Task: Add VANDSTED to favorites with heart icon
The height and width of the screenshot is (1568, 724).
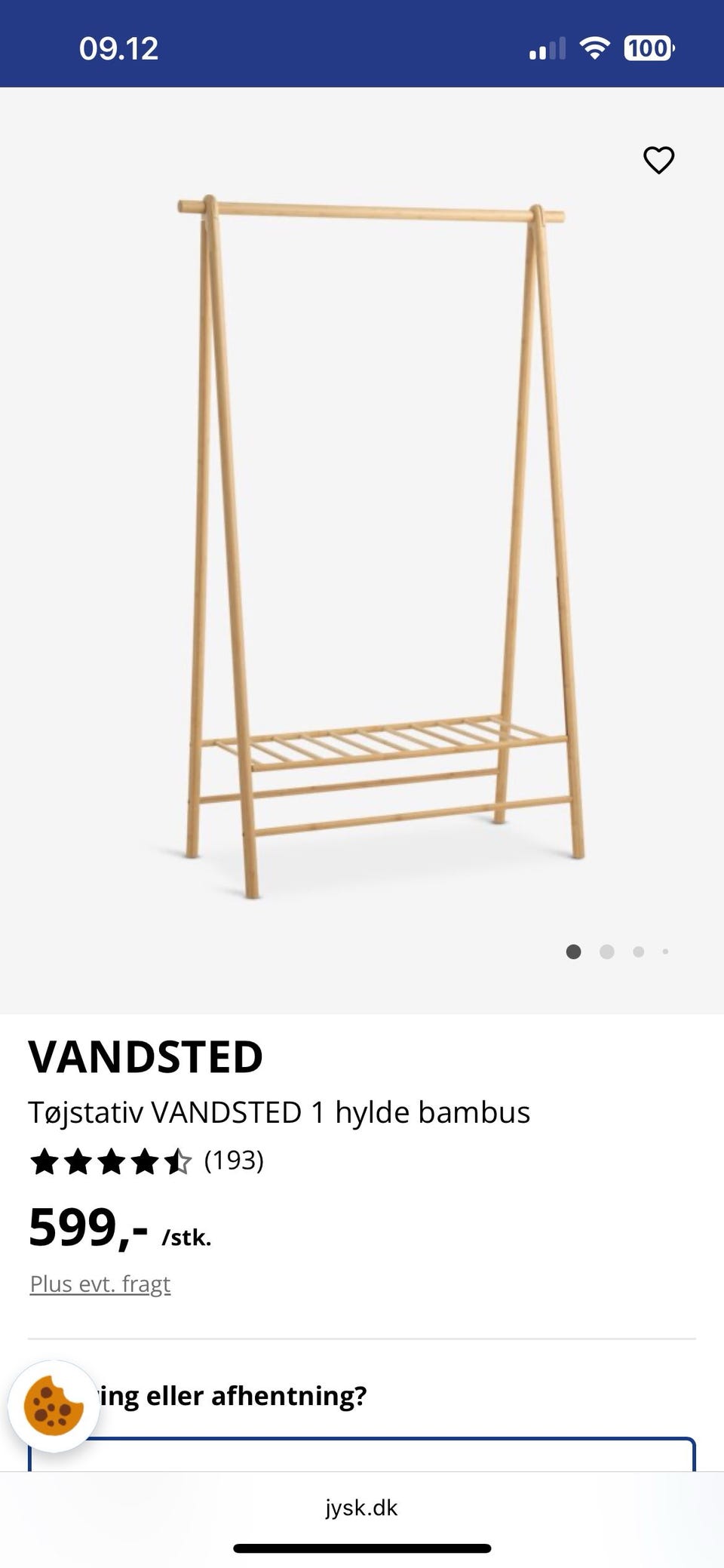Action: click(x=658, y=159)
